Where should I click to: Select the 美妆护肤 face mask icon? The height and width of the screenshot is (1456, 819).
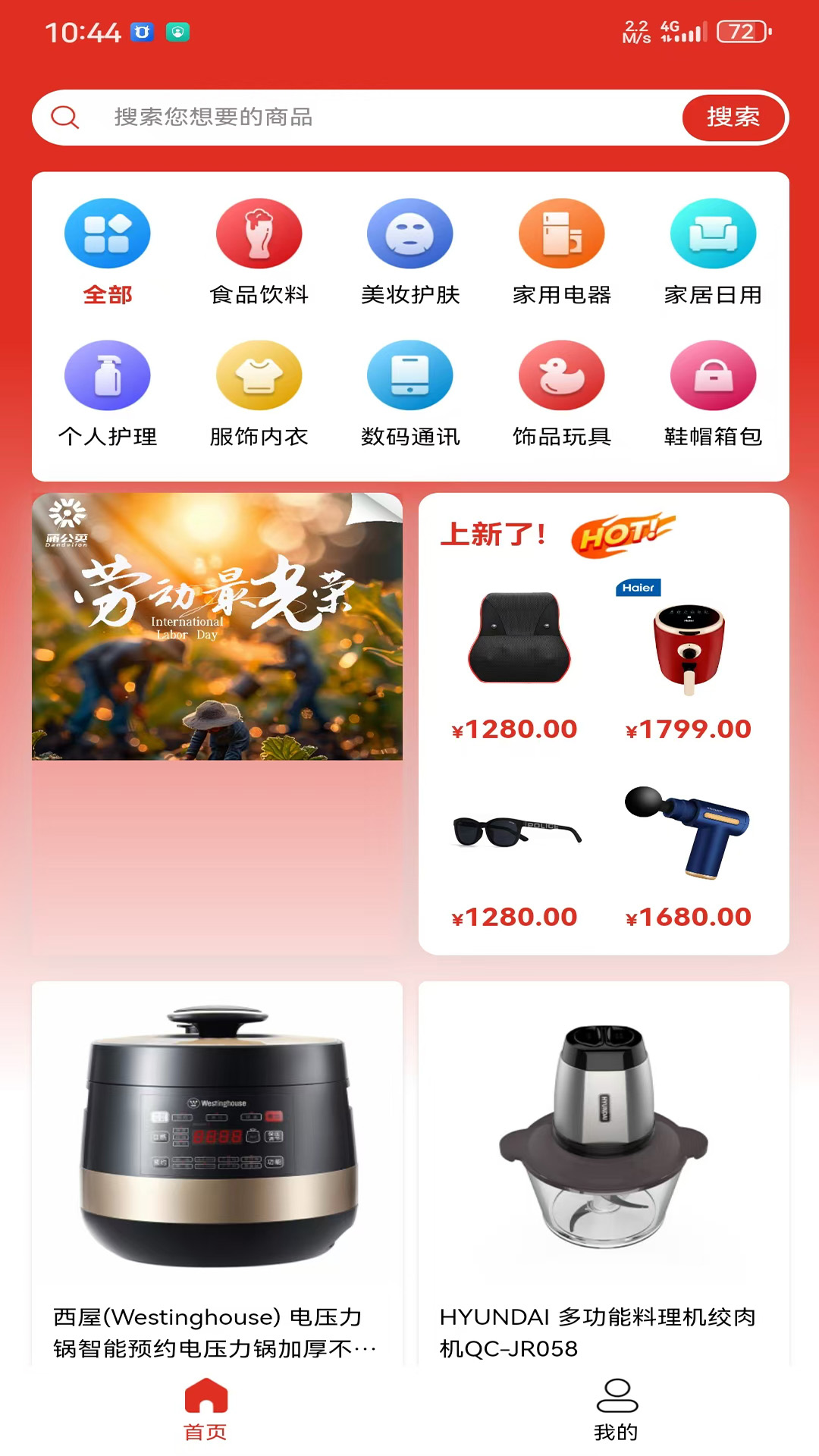tap(410, 233)
